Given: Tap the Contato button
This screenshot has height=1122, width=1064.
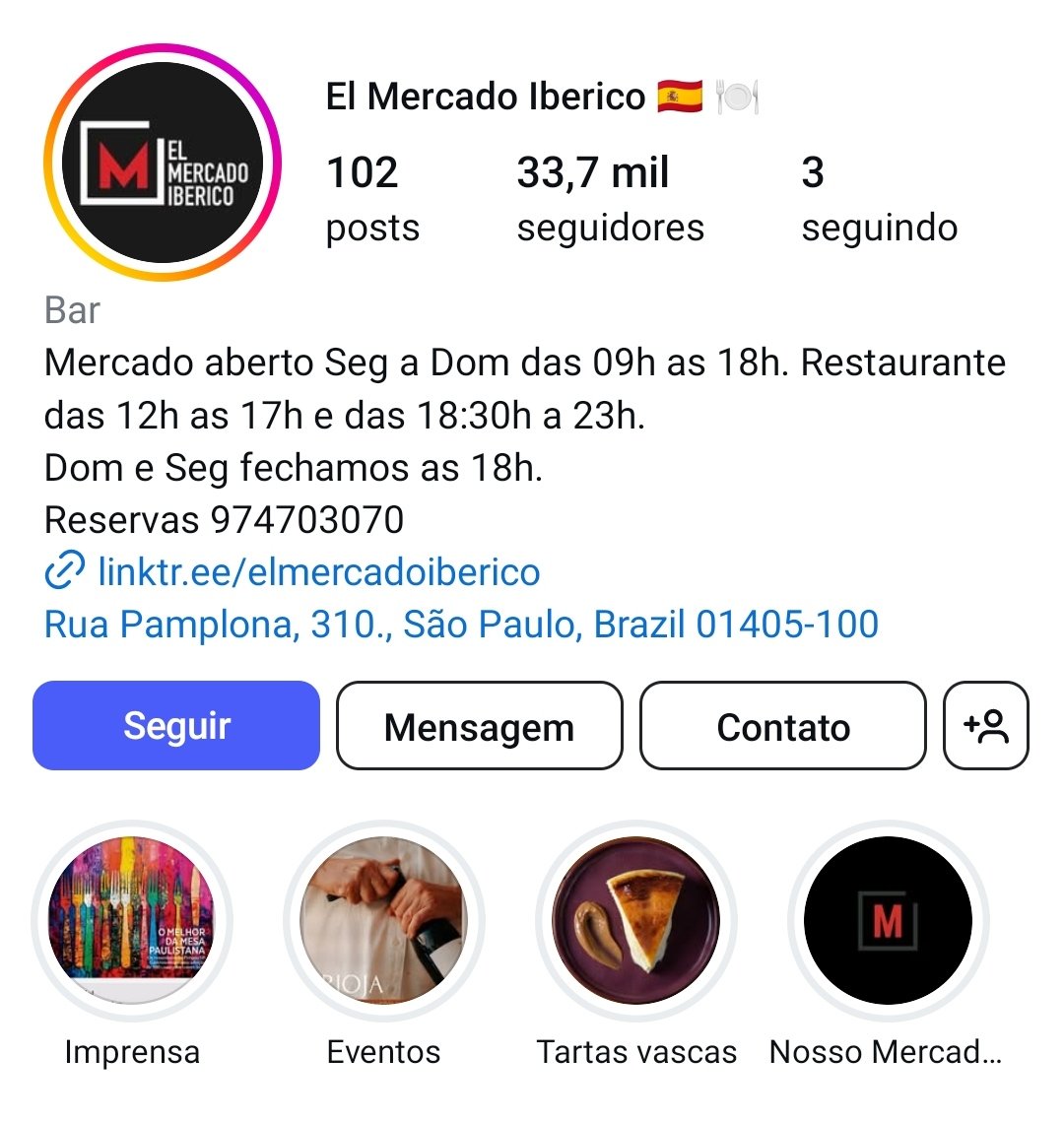Looking at the screenshot, I should [x=783, y=726].
